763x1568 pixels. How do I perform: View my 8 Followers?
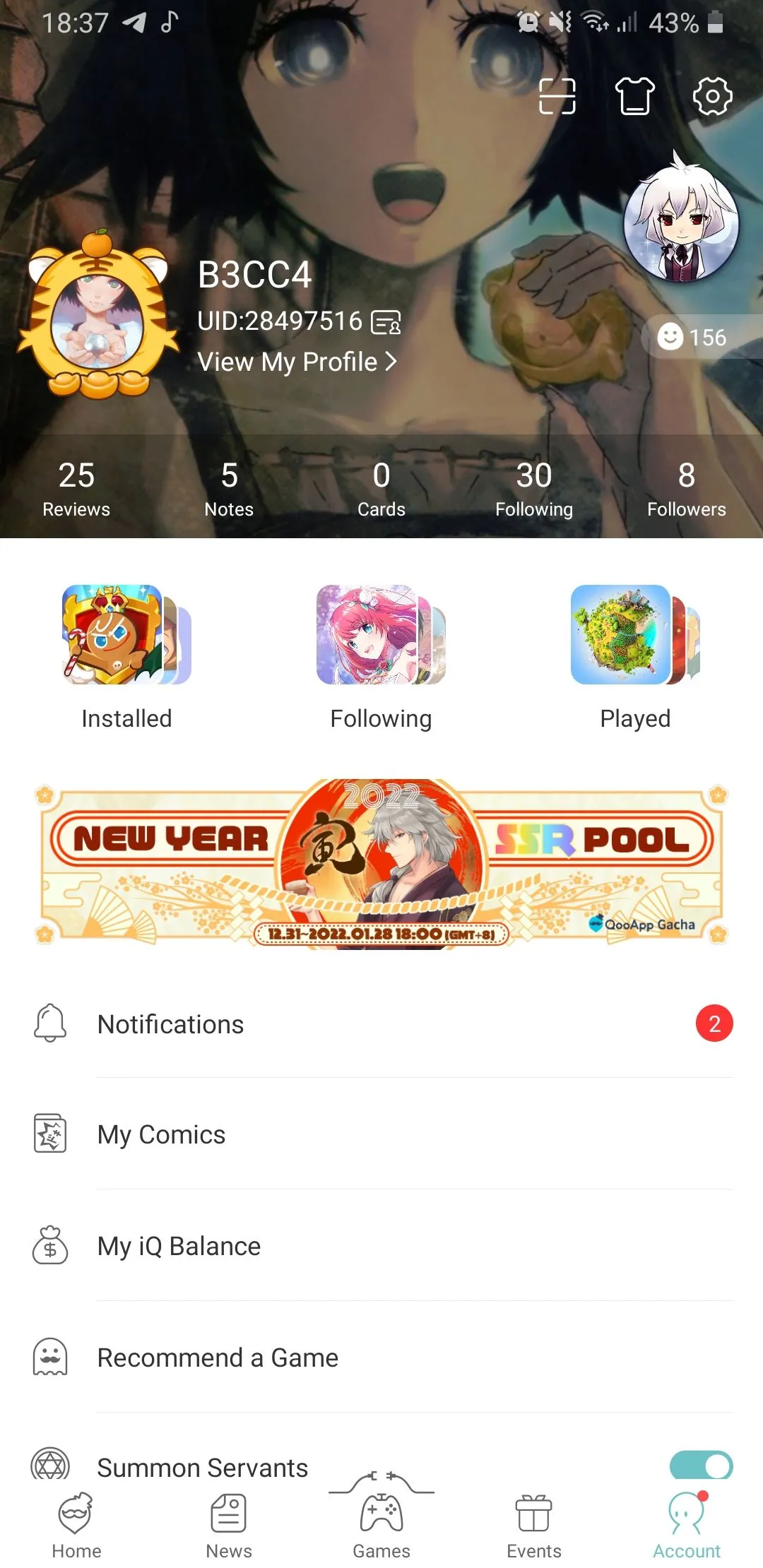[x=686, y=488]
